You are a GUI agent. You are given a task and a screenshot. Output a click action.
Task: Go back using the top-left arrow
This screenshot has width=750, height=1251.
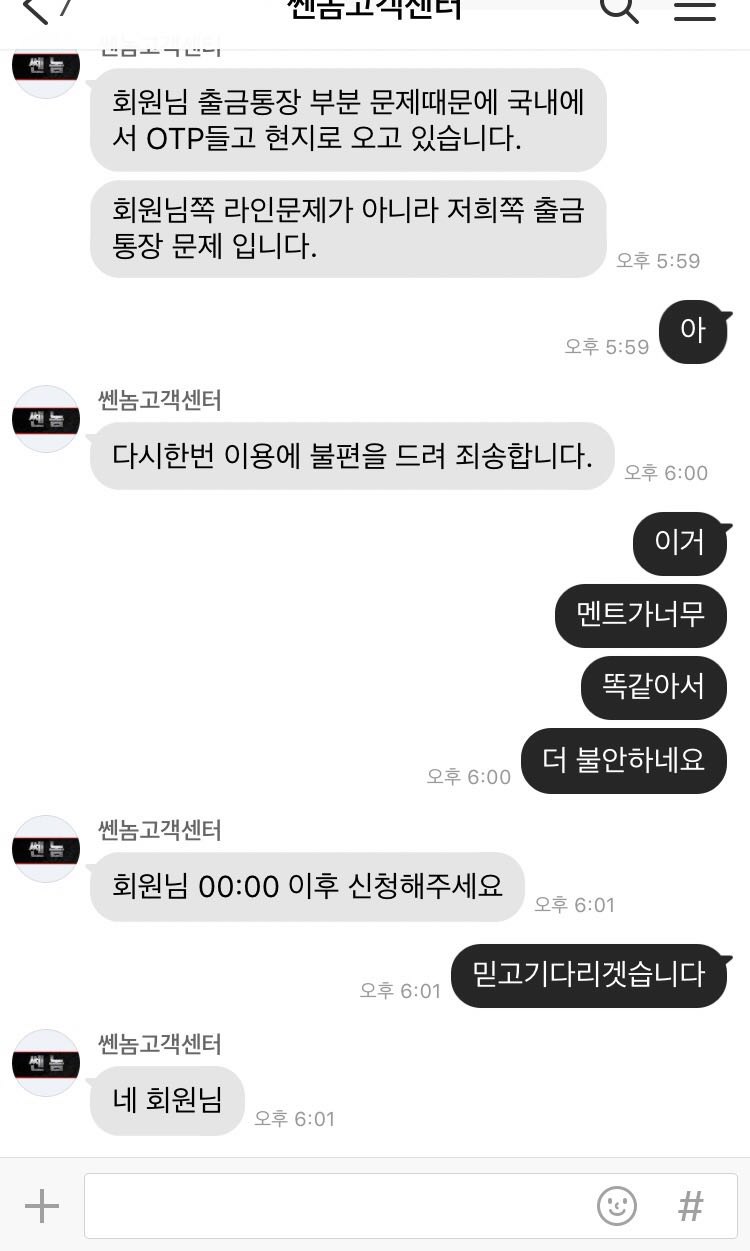pyautogui.click(x=35, y=9)
